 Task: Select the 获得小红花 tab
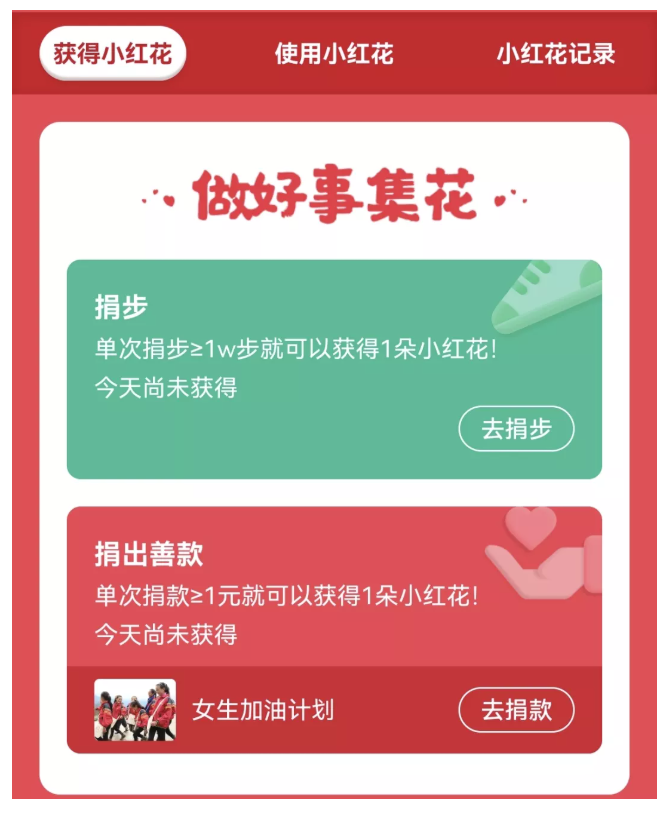(113, 54)
